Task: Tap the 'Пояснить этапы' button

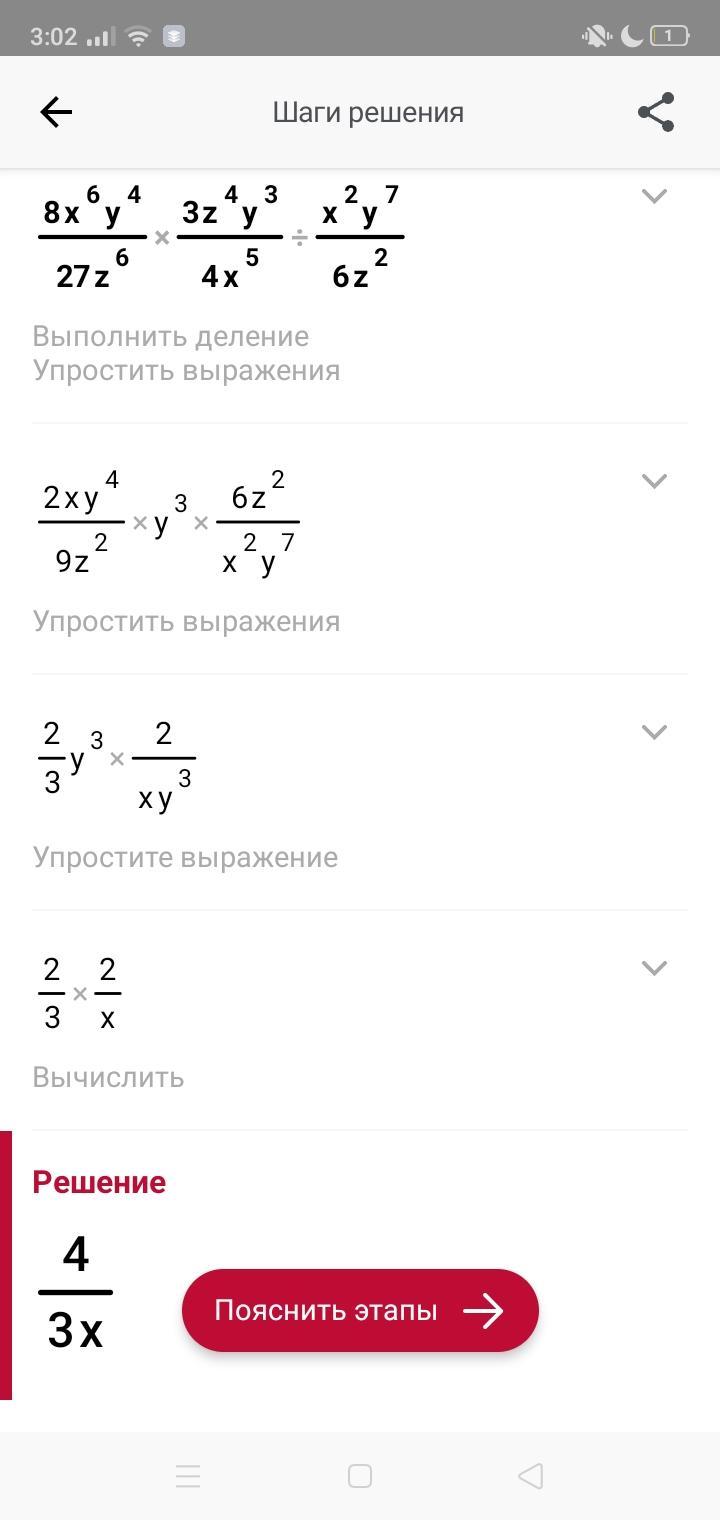Action: coord(360,1310)
